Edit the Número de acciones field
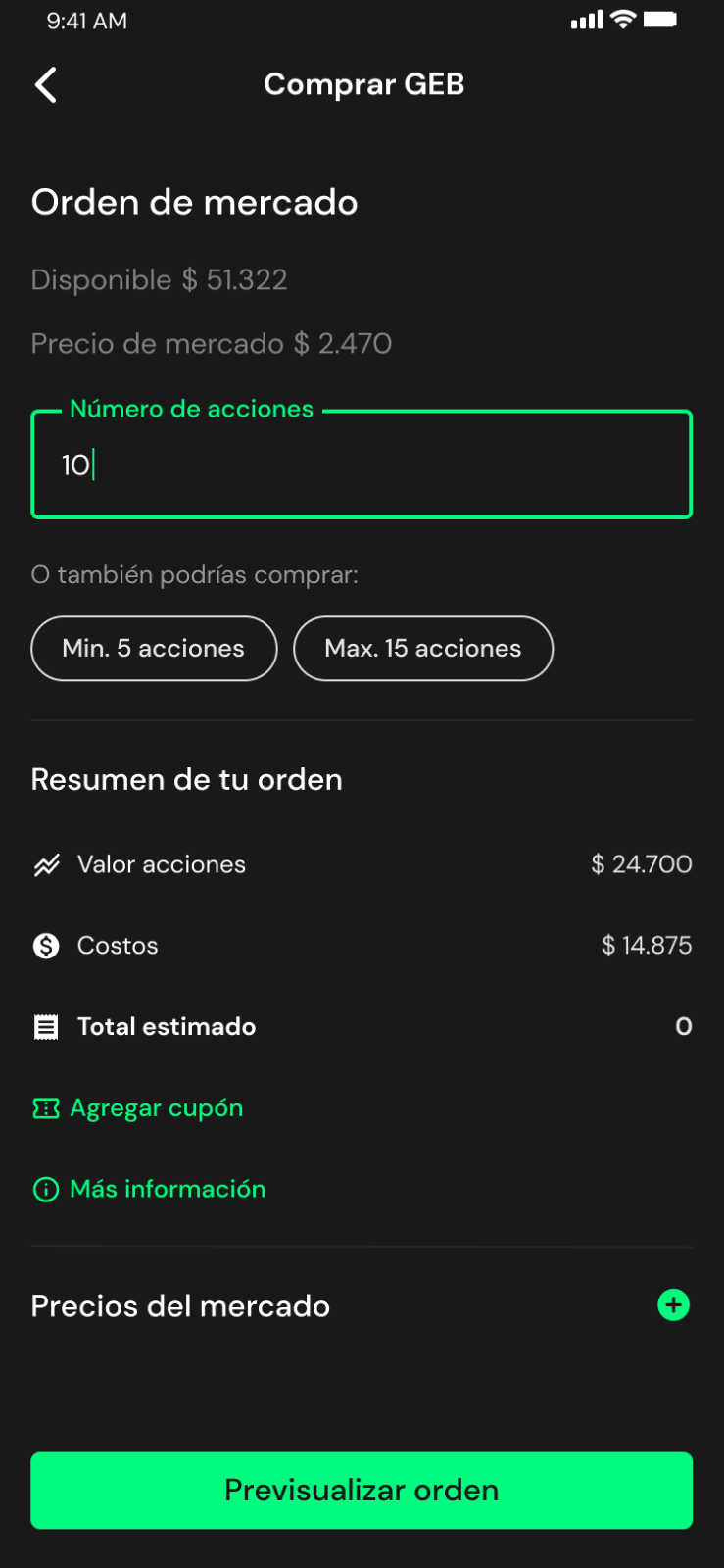Screen dimensions: 724x1568 362,465
